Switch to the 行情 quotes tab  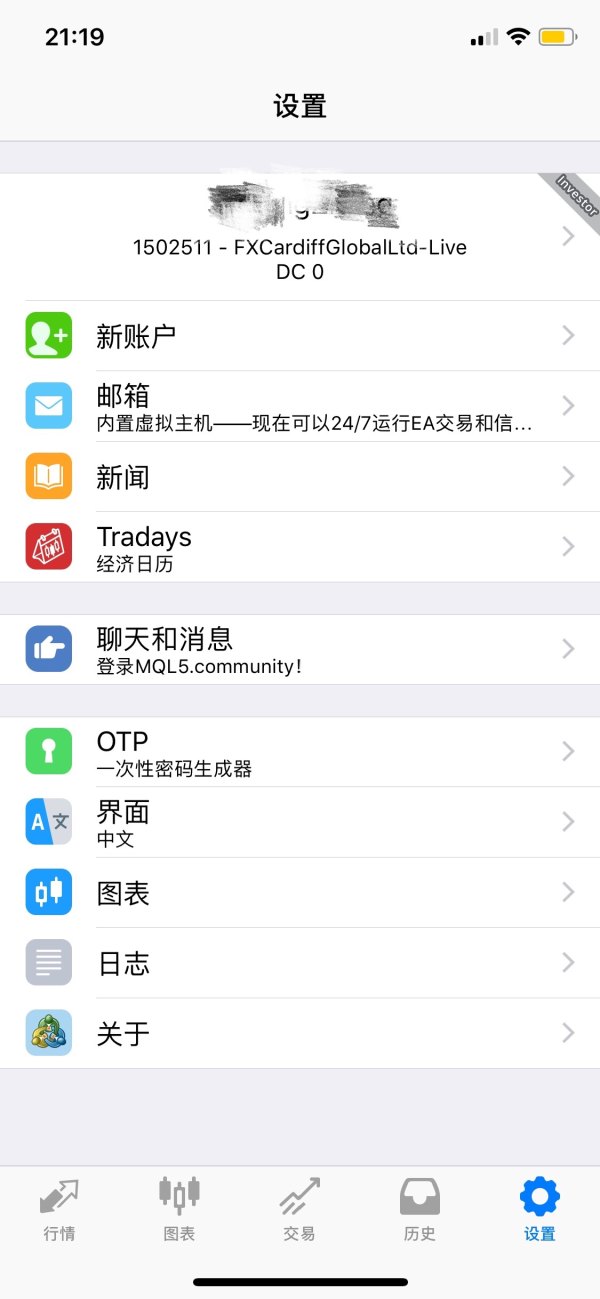click(59, 1209)
